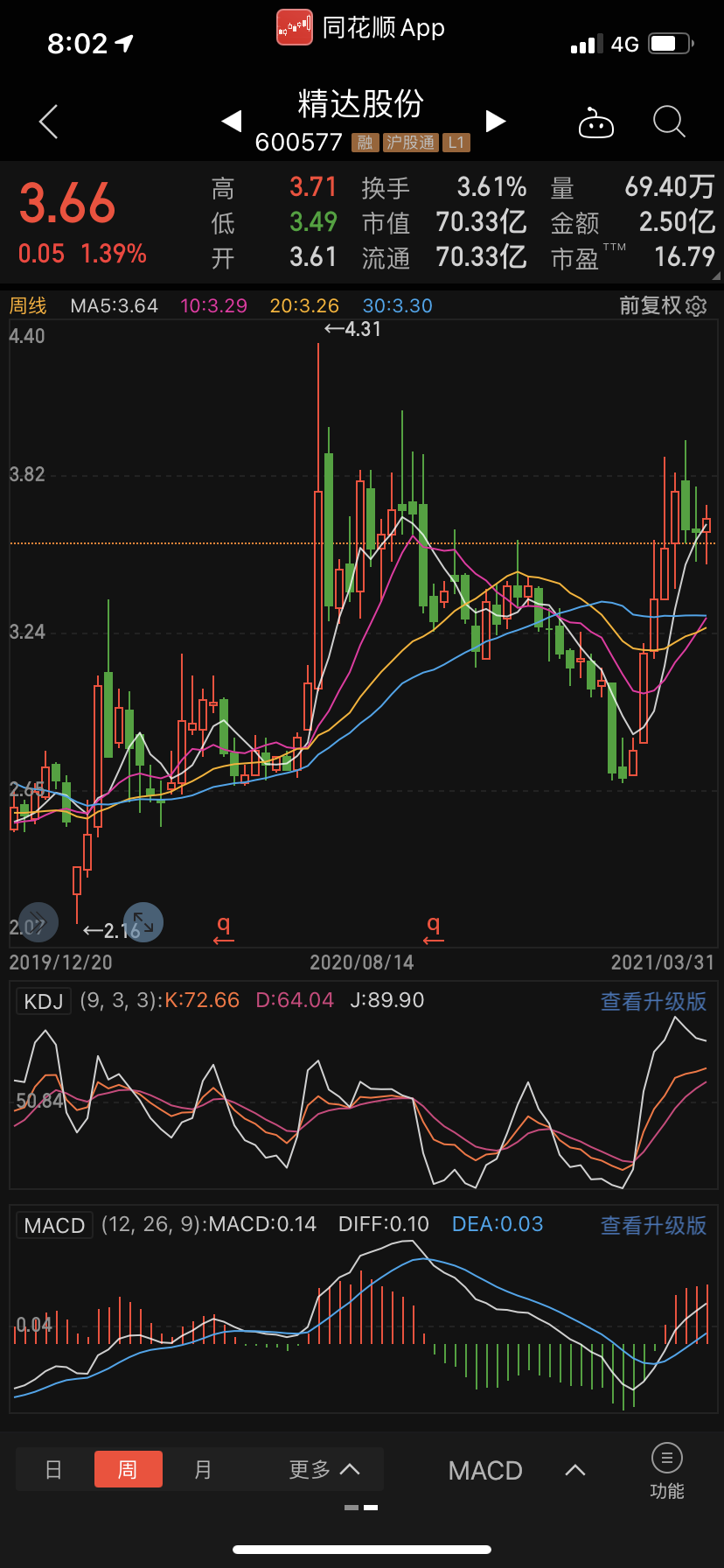The height and width of the screenshot is (1568, 724).
Task: Tap the double-arrow chart button
Action: [x=38, y=921]
